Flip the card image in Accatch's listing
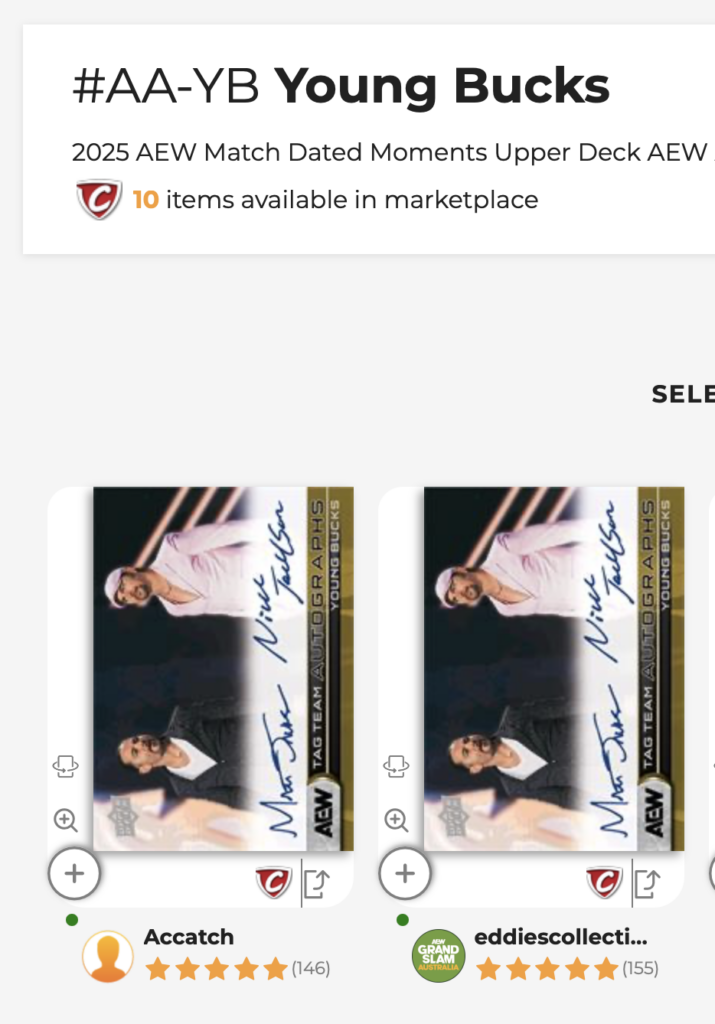The width and height of the screenshot is (715, 1024). [x=66, y=767]
